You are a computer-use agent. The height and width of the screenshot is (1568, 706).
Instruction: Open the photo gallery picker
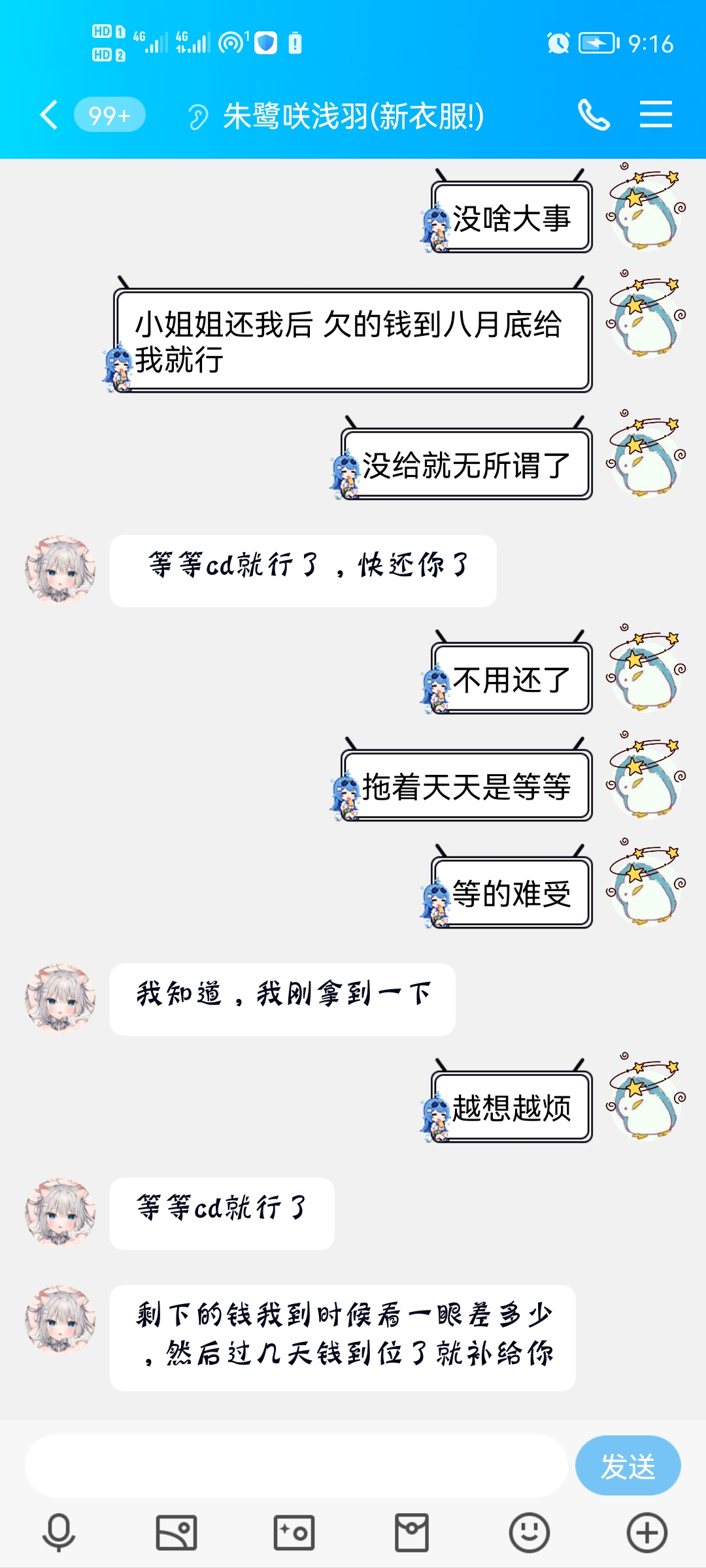point(176,1532)
